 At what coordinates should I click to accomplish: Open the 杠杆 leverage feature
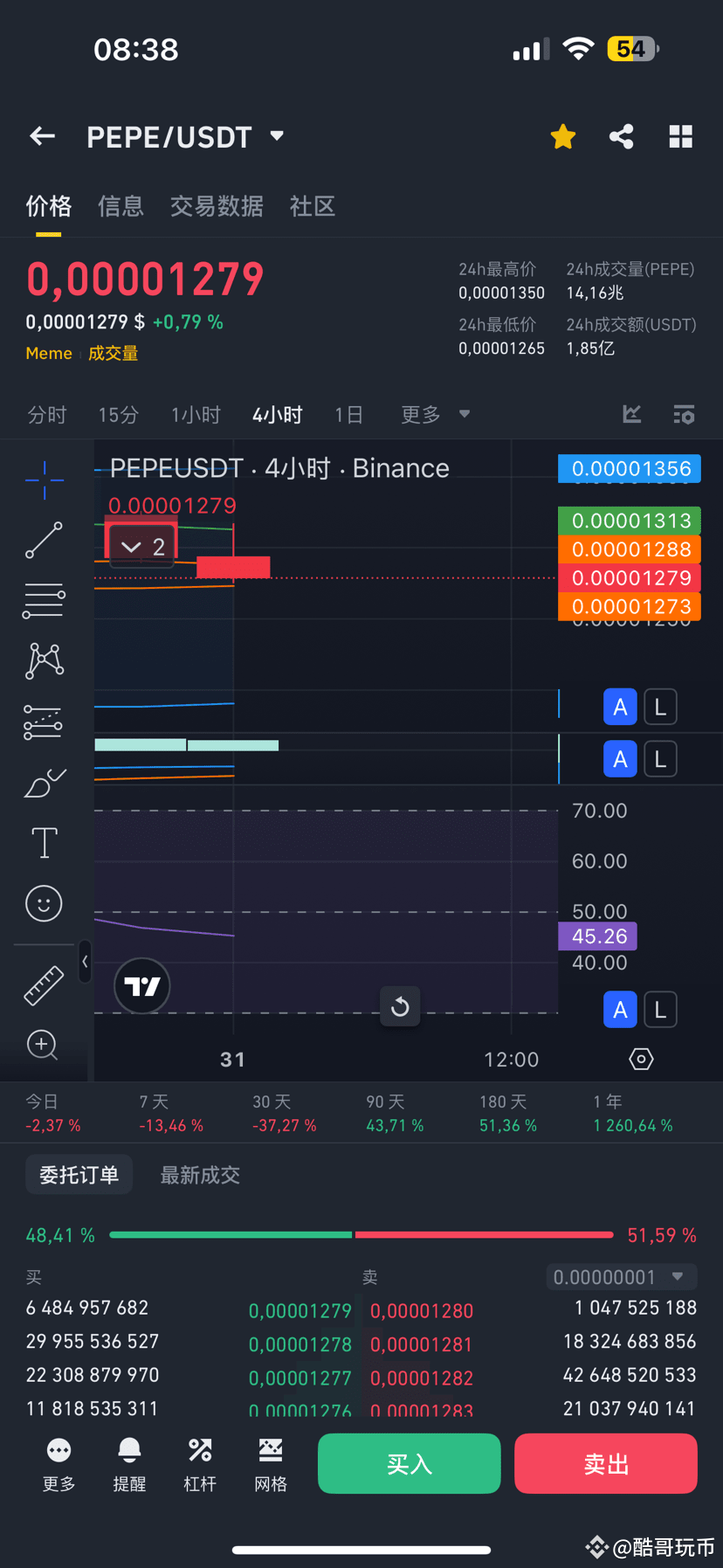click(200, 1463)
